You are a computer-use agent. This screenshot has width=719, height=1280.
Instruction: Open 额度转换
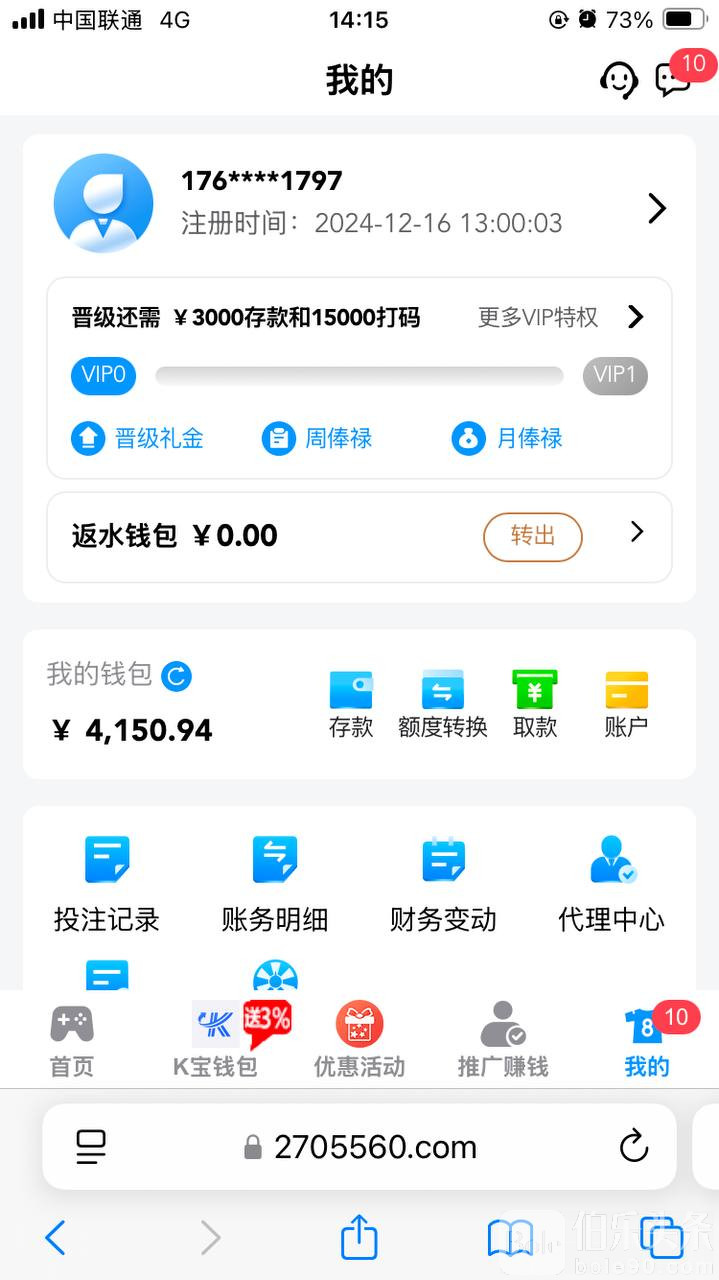[442, 704]
